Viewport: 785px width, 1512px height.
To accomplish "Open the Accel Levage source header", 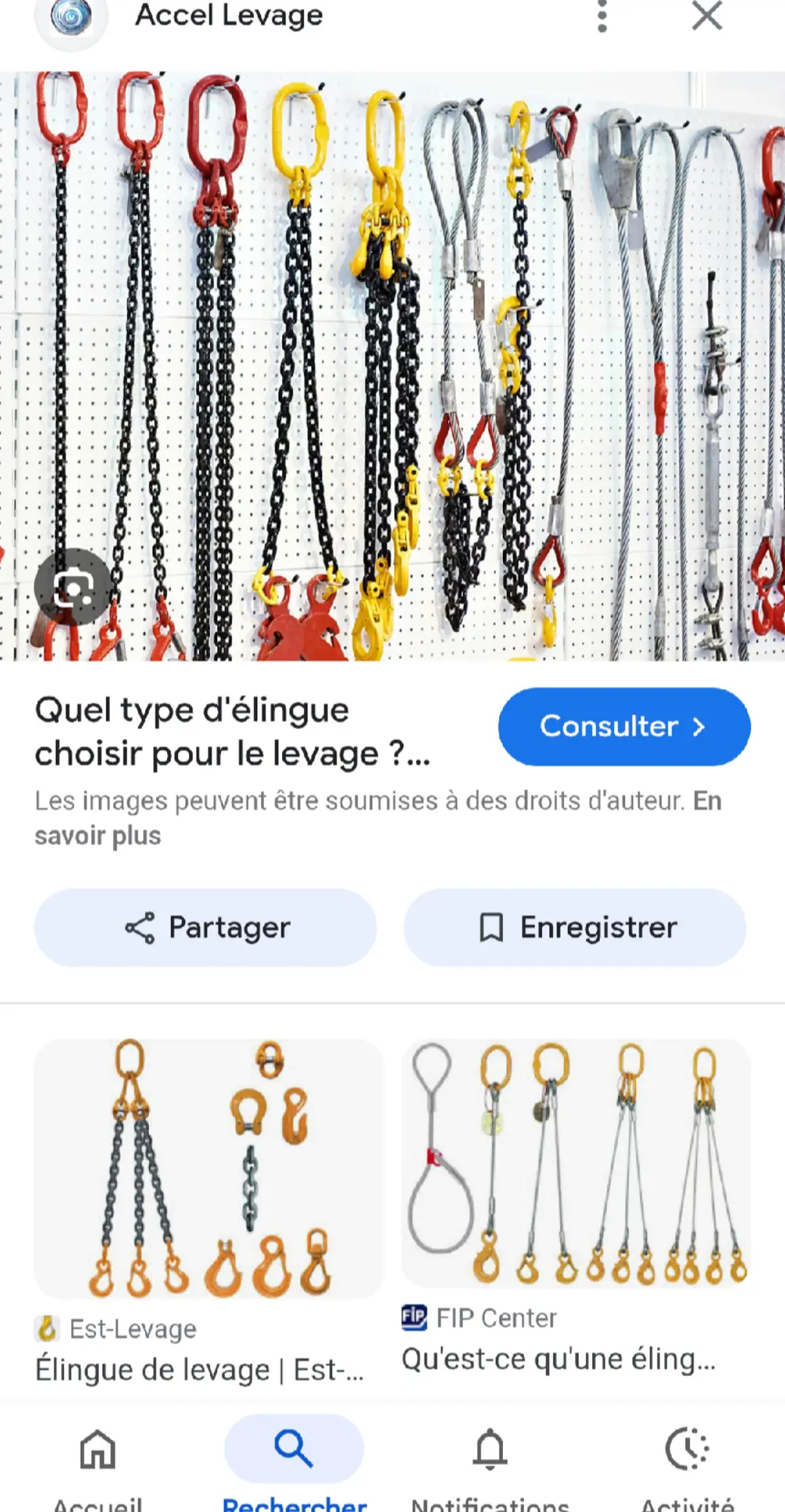I will tap(228, 17).
